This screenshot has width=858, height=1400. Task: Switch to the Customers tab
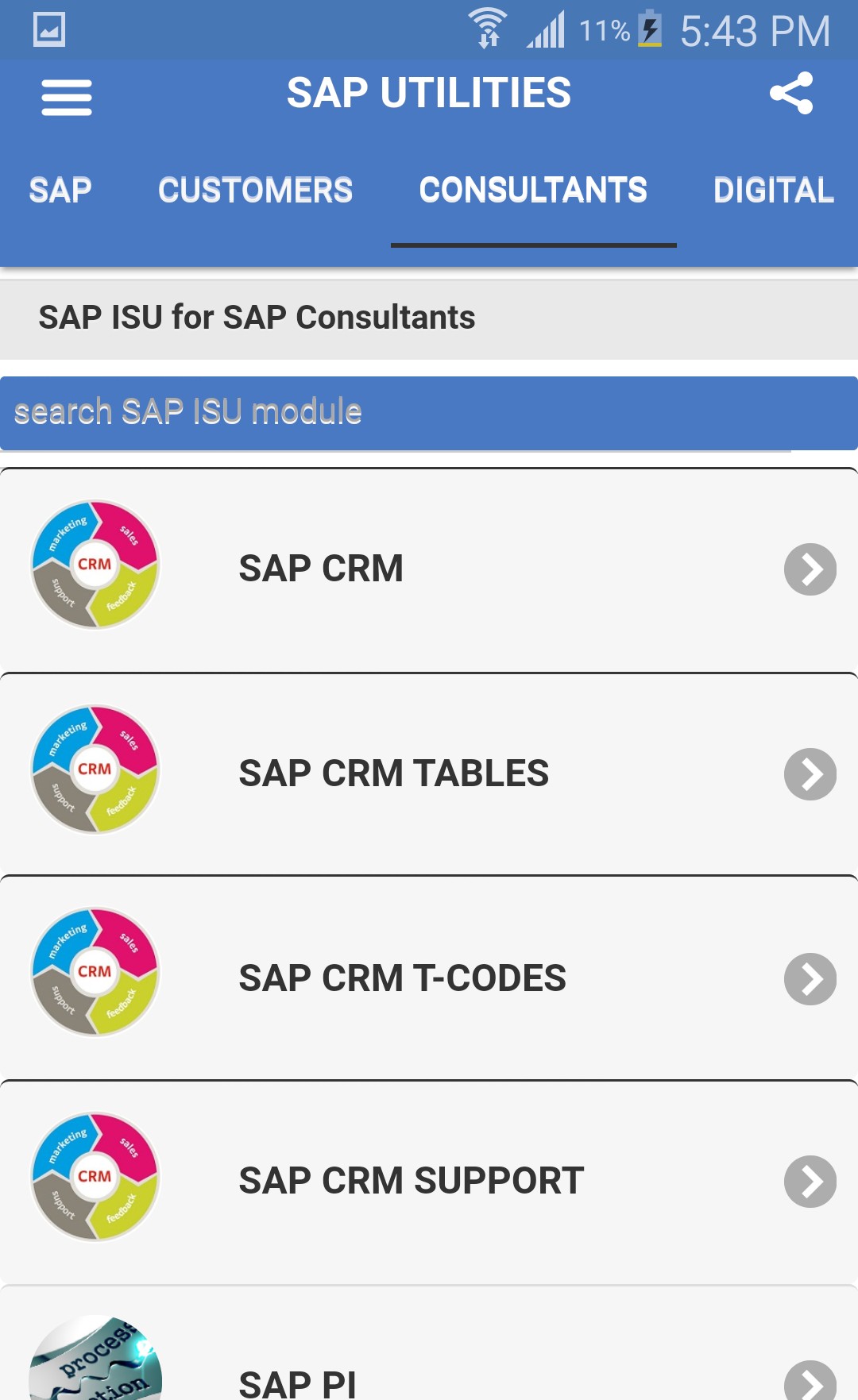pyautogui.click(x=255, y=191)
